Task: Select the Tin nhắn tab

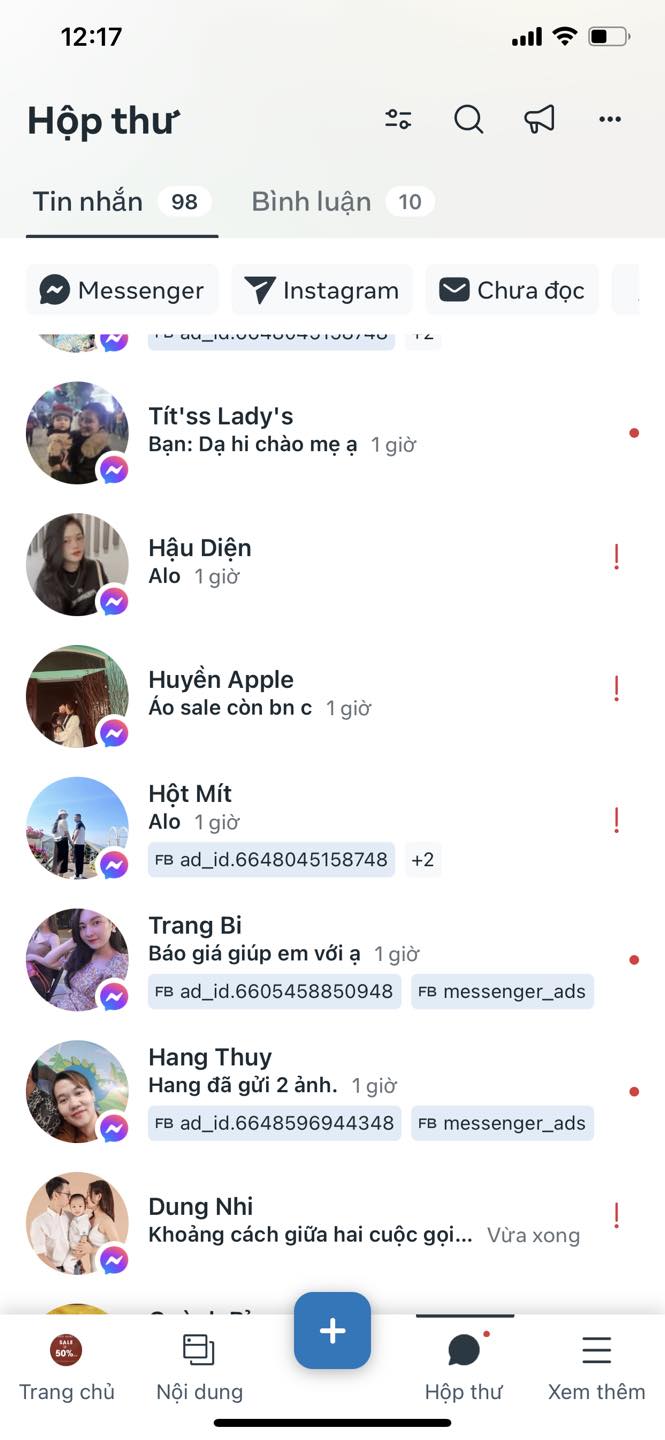Action: 121,202
